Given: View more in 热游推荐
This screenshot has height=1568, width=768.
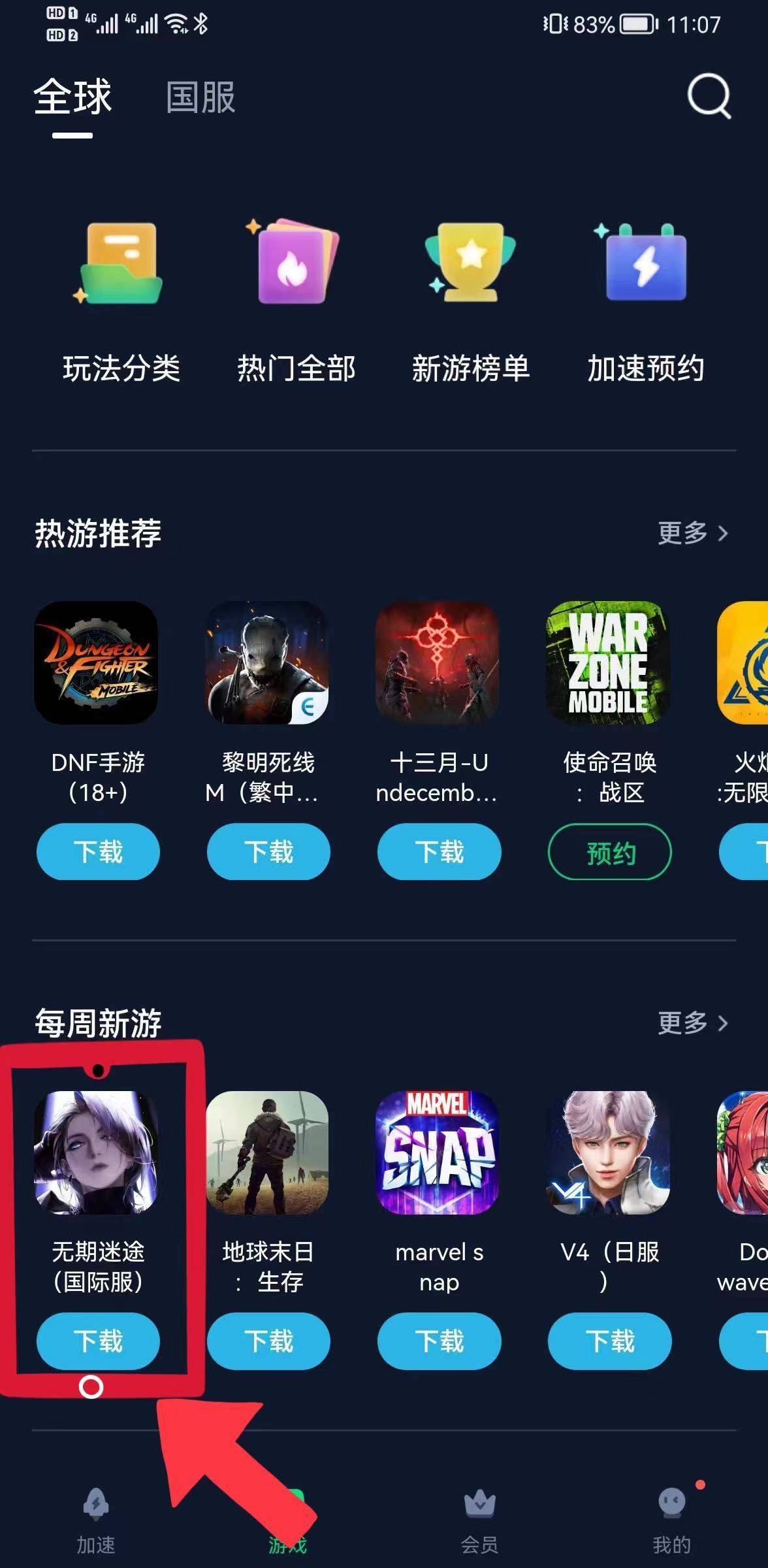Looking at the screenshot, I should [692, 533].
